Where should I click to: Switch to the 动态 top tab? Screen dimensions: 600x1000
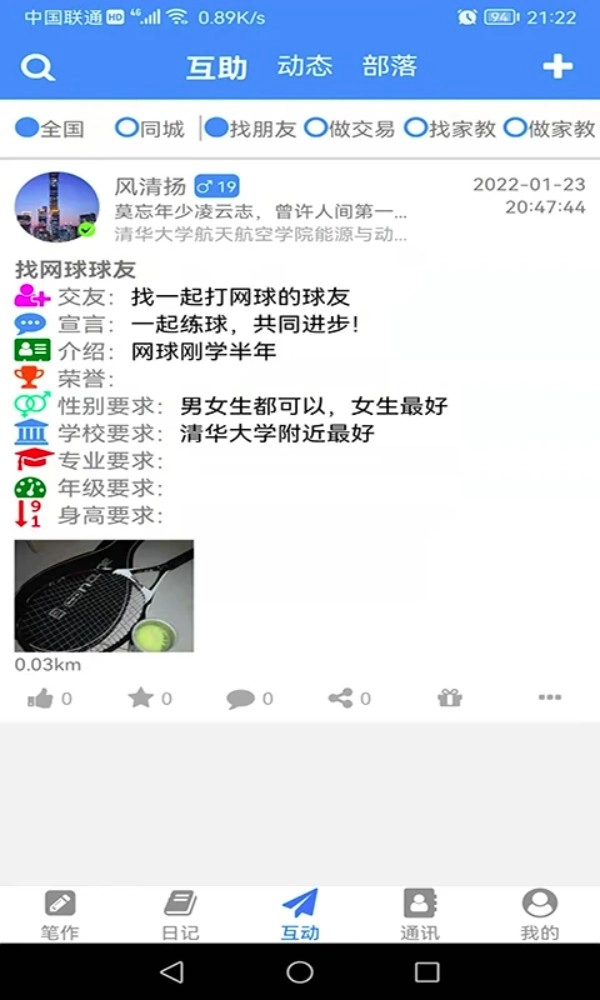click(x=304, y=67)
